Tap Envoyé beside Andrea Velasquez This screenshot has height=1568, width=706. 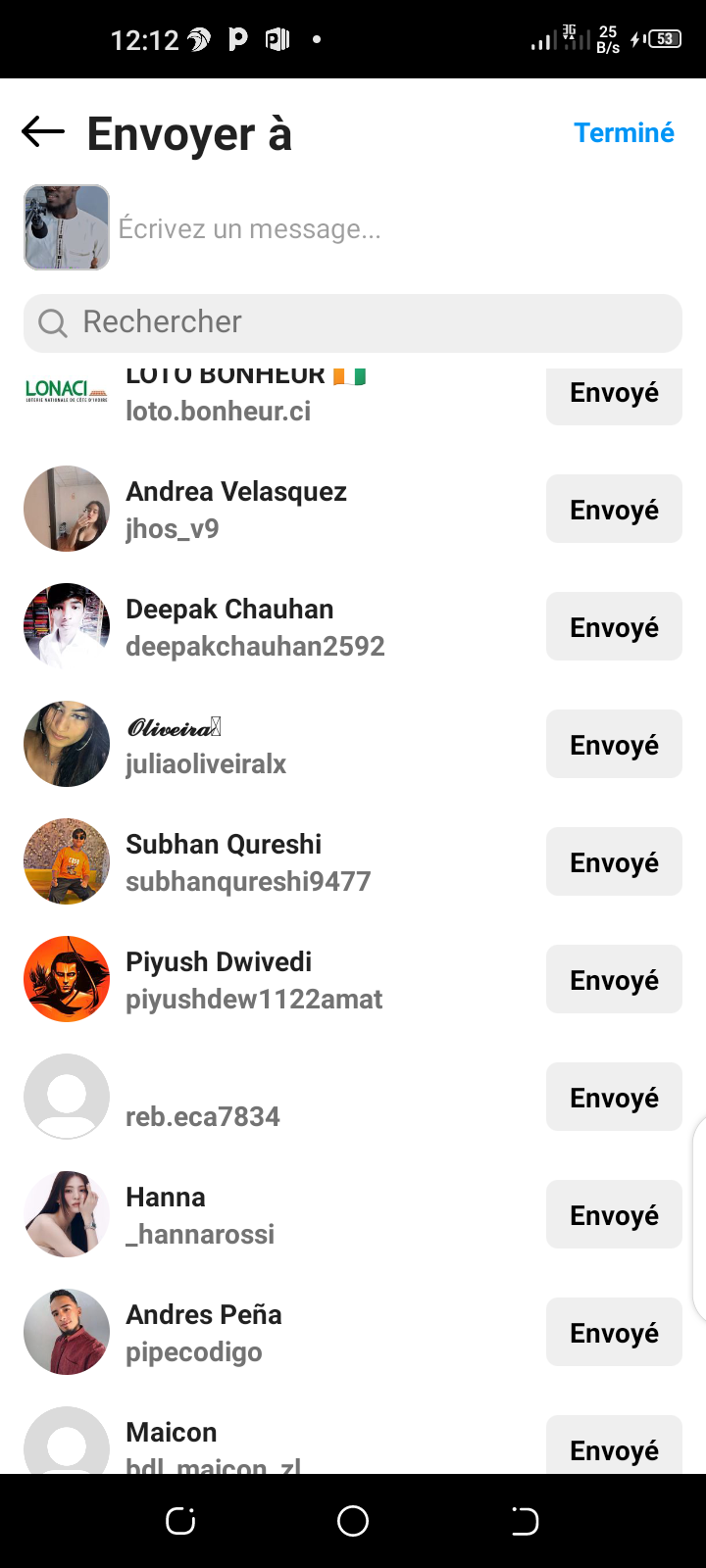[x=614, y=510]
